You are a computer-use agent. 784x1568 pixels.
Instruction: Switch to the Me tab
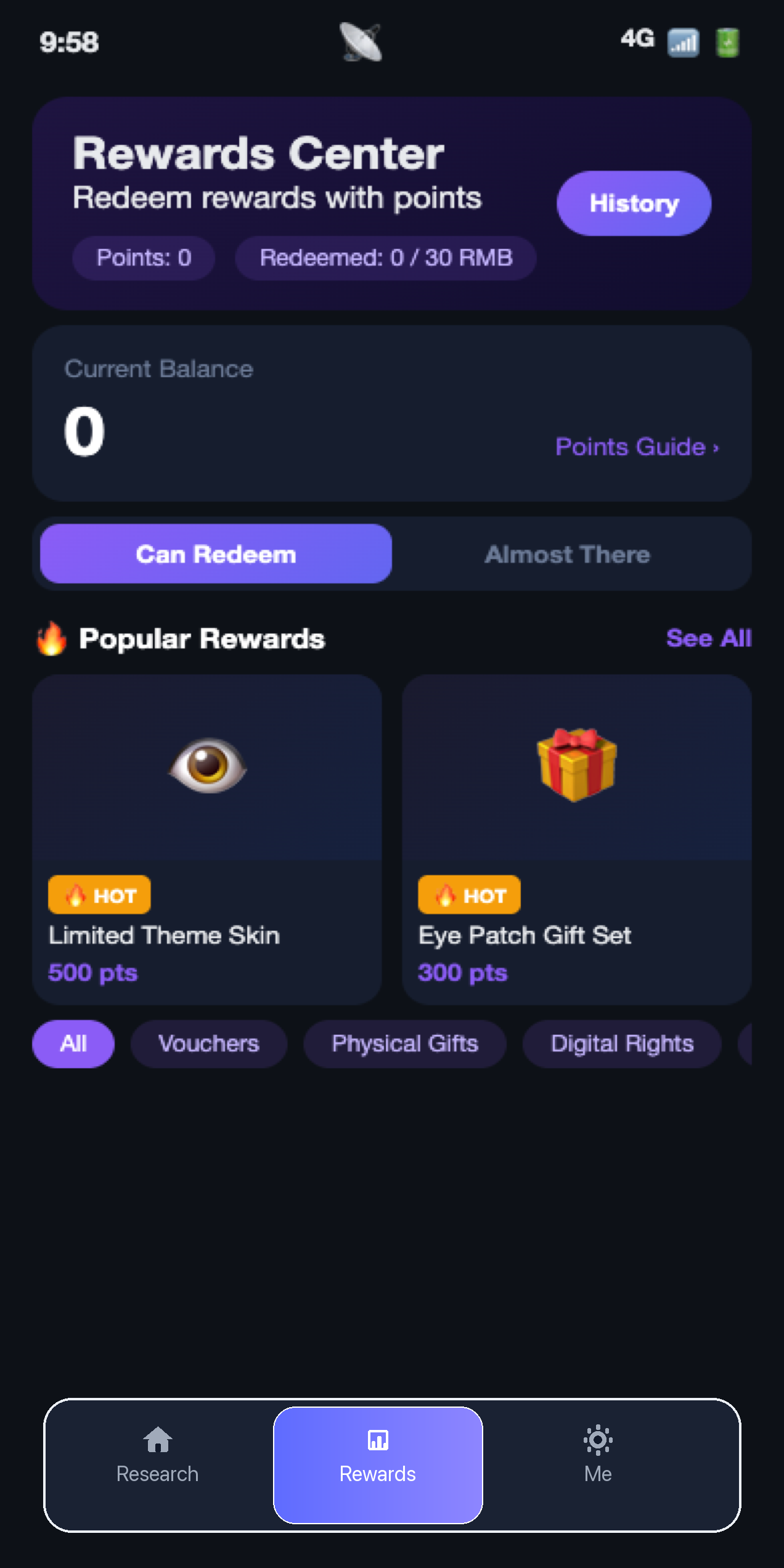pos(598,1465)
